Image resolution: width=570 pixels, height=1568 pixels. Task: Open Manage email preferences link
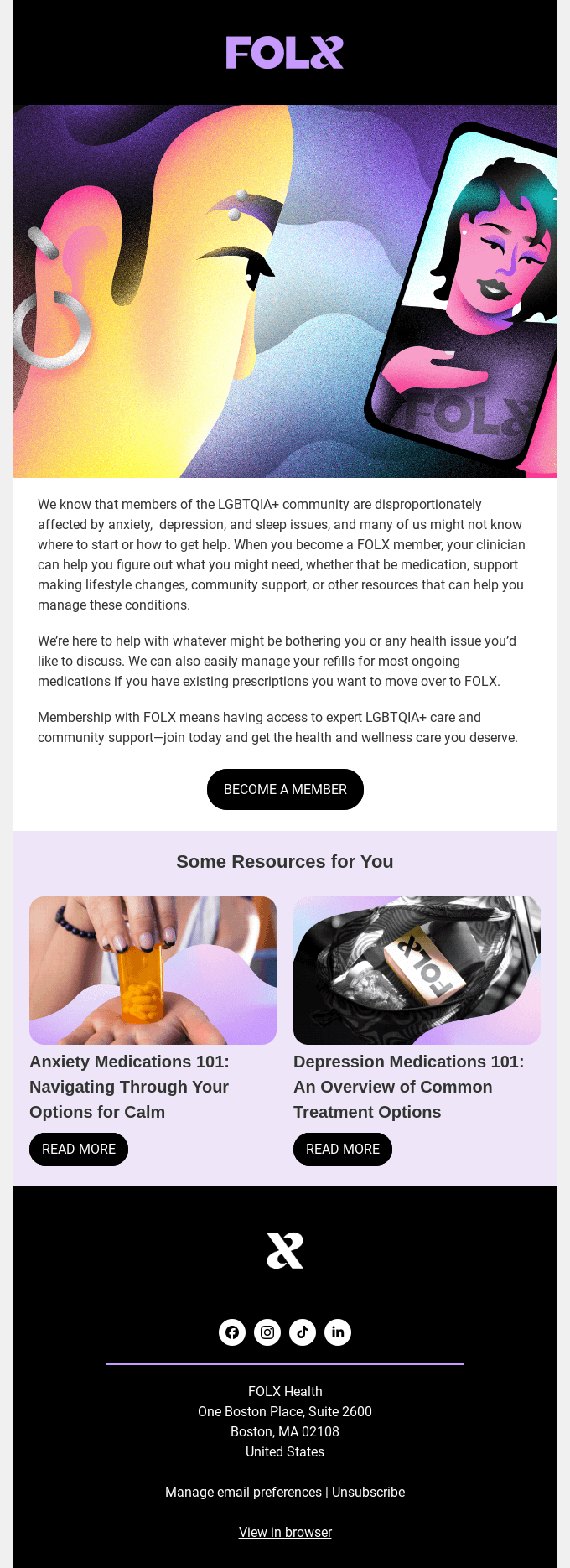tap(243, 1492)
